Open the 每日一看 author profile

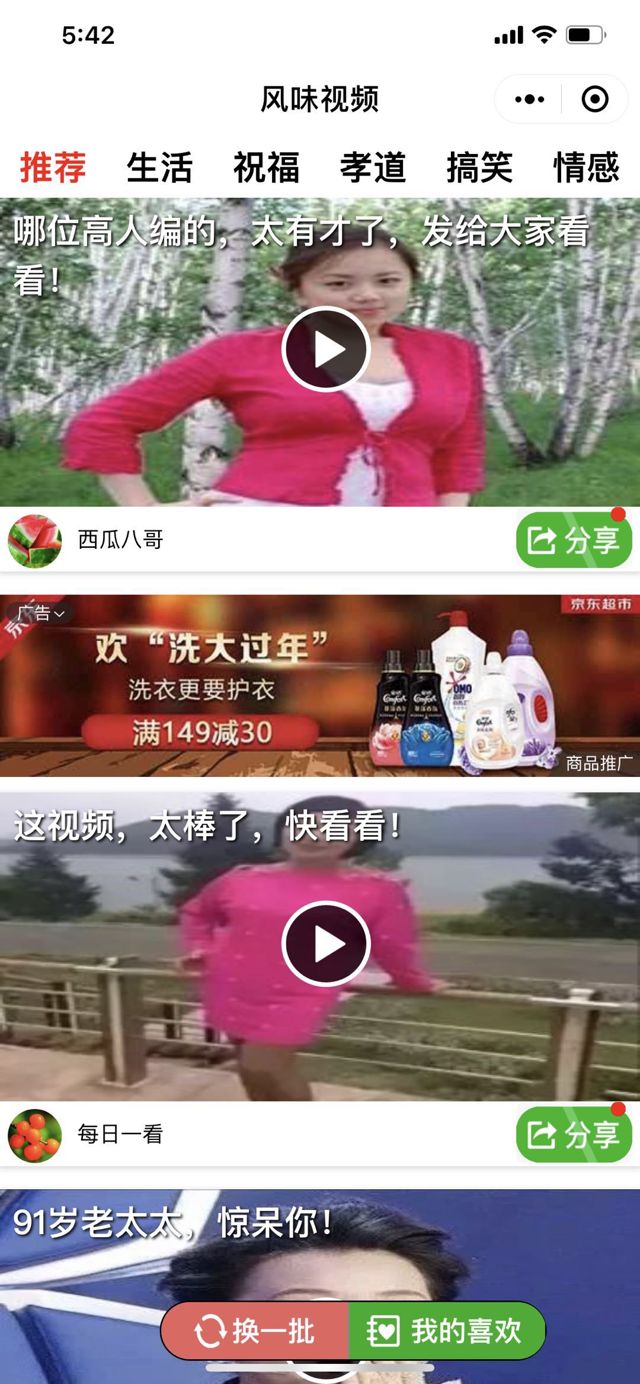click(x=85, y=1135)
